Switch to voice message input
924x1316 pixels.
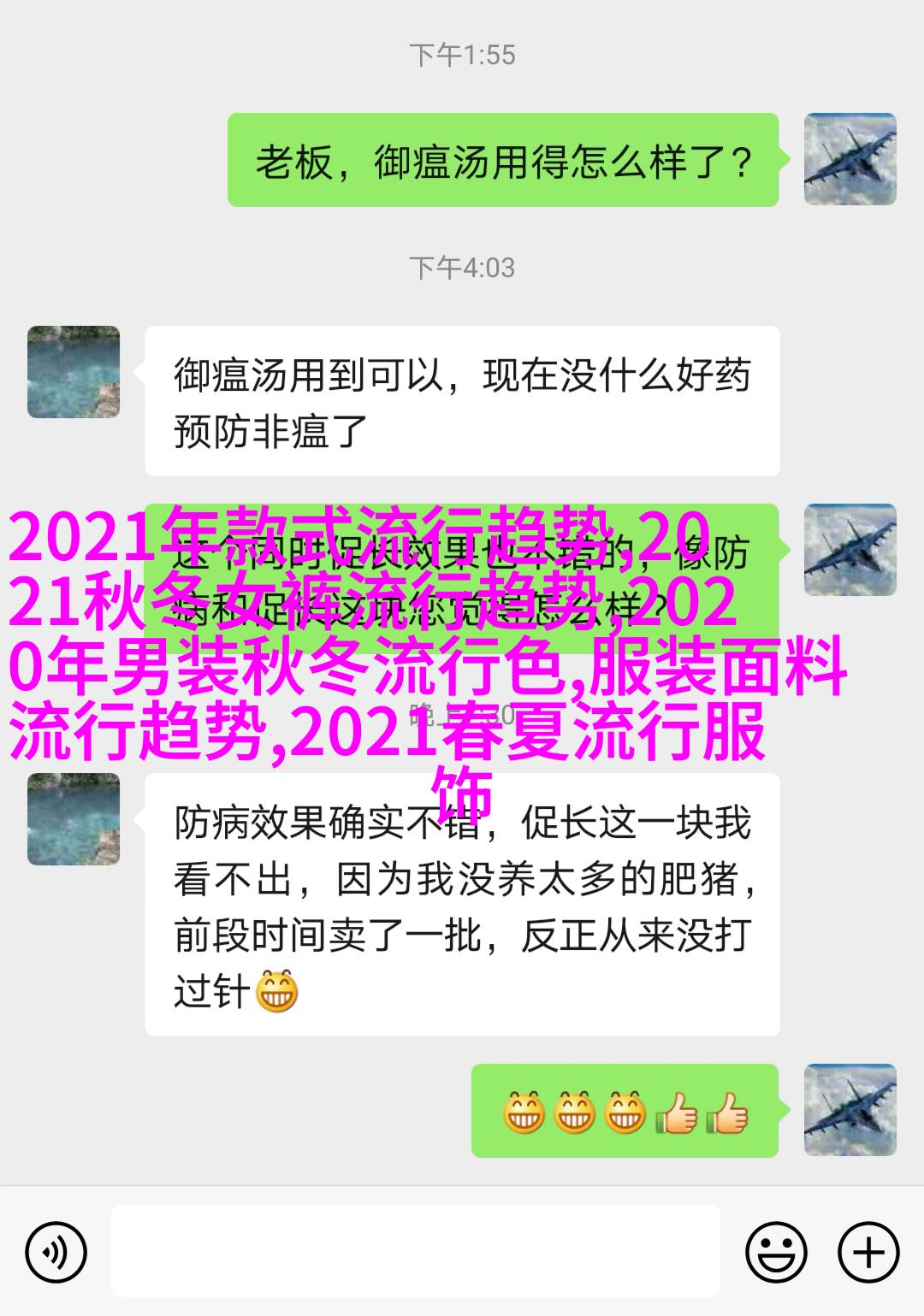point(56,1253)
